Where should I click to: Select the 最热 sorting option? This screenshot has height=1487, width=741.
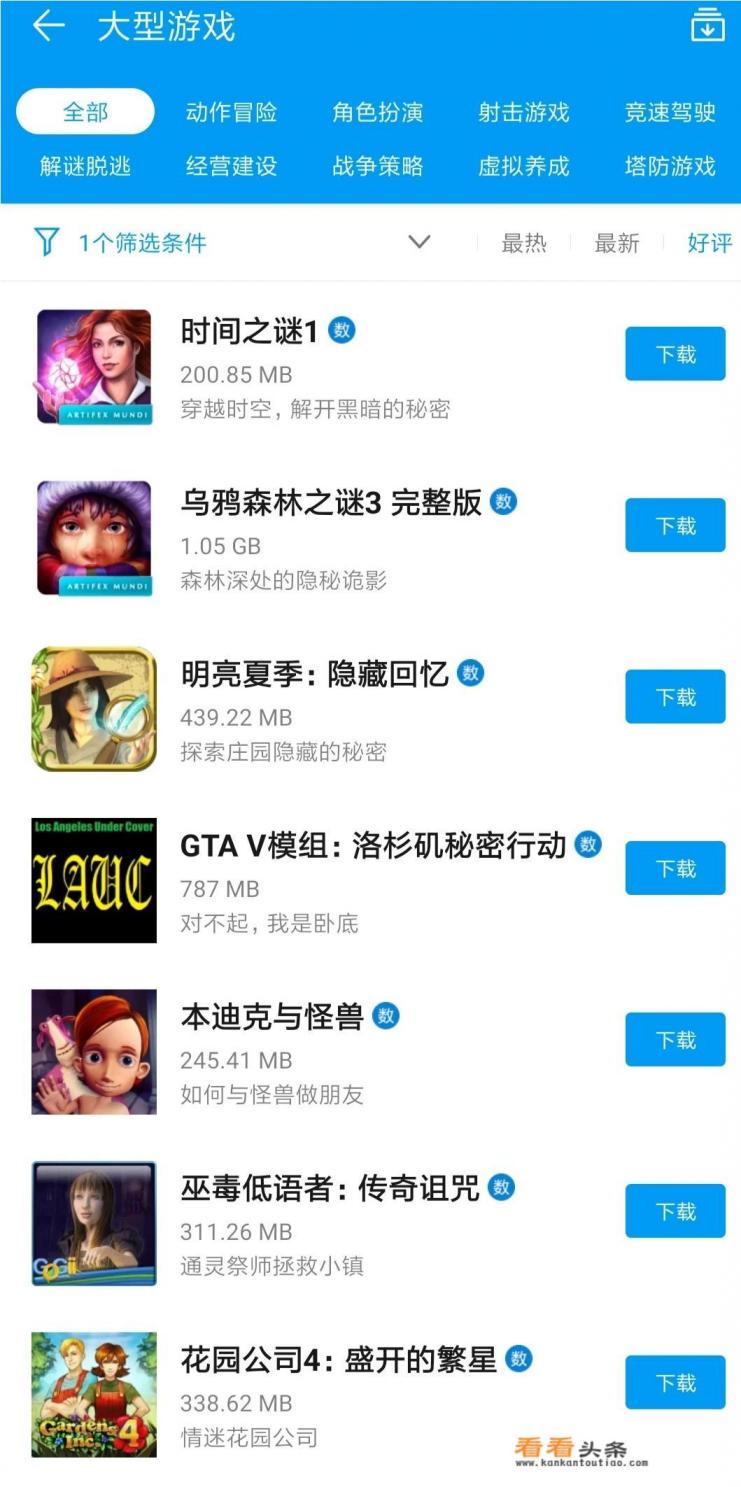point(524,243)
